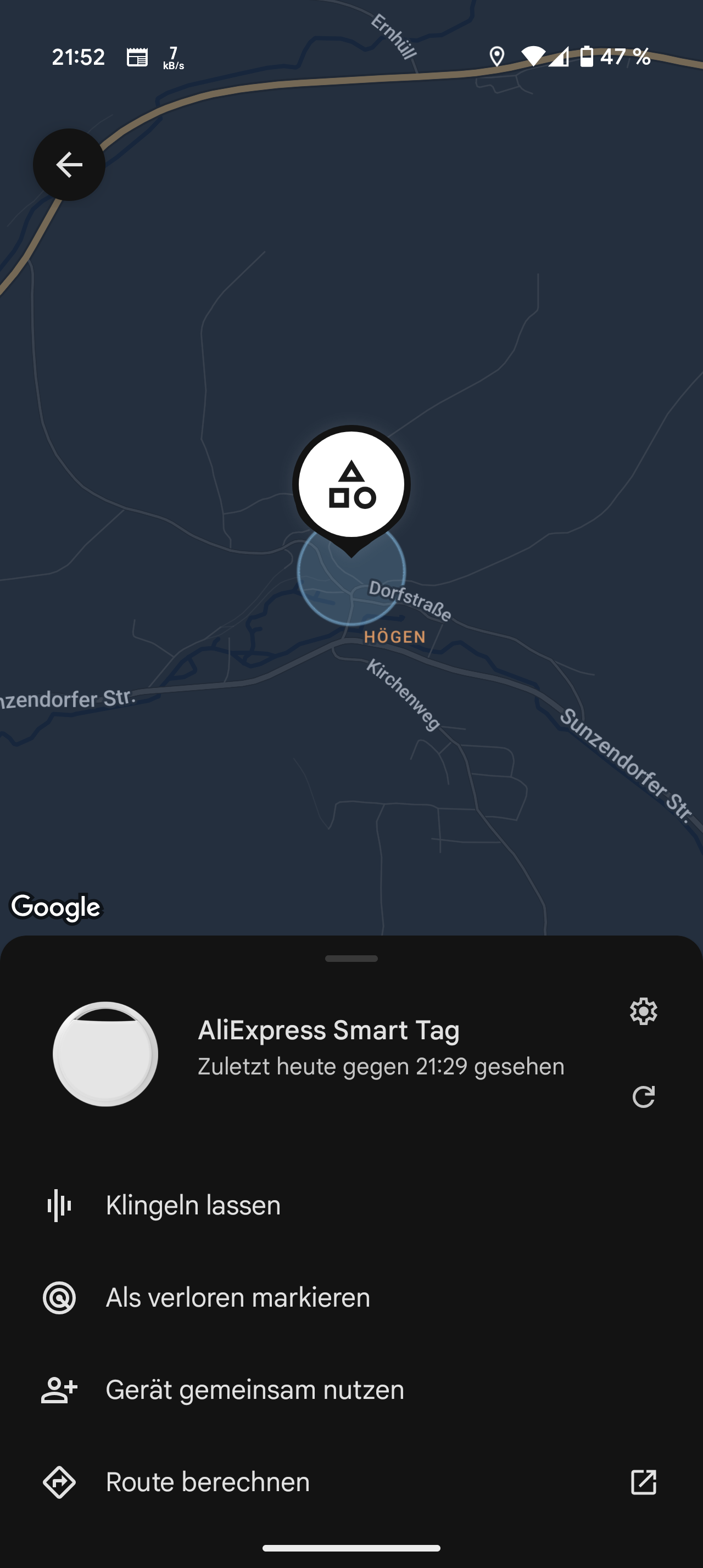Go back using the arrow button
The width and height of the screenshot is (703, 1568).
click(x=69, y=164)
